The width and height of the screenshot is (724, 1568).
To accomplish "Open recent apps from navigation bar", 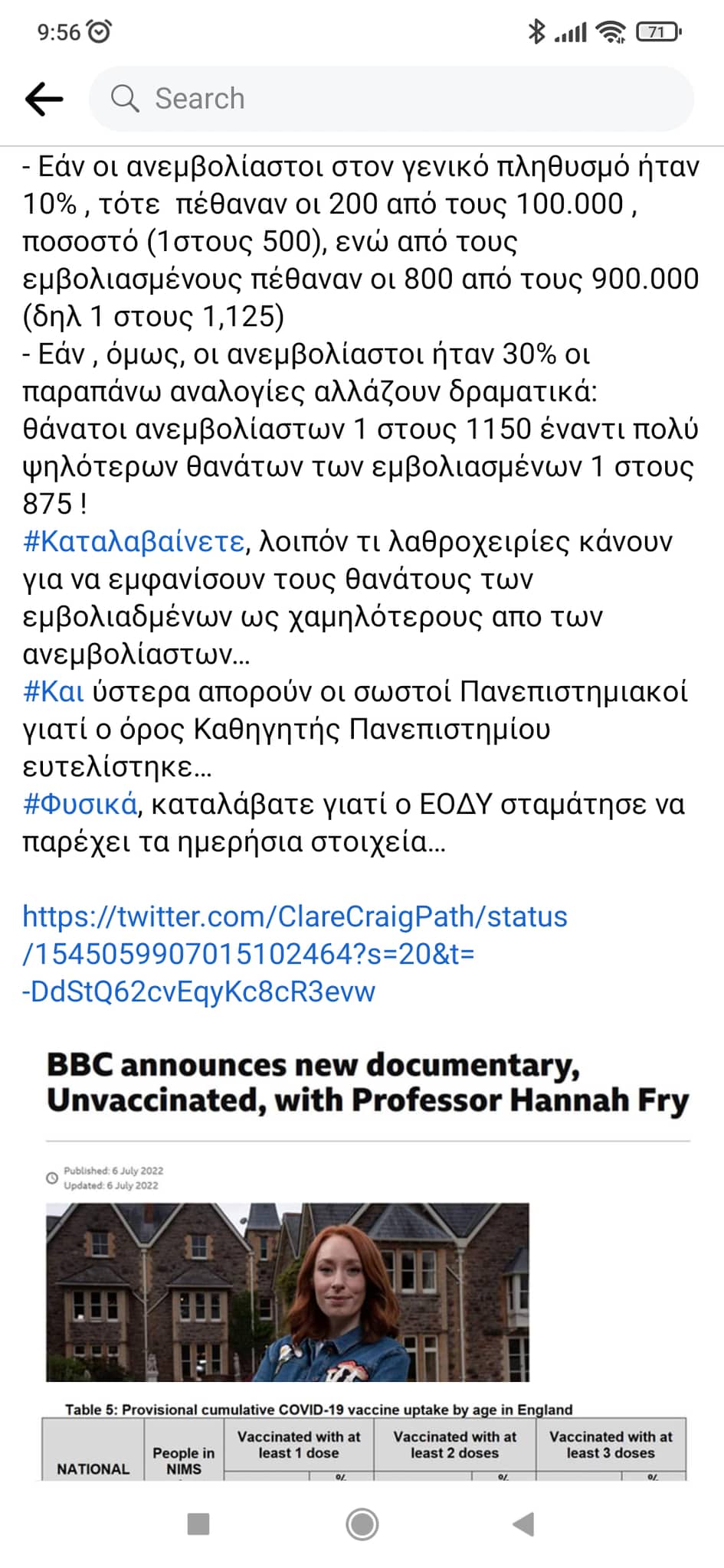I will [x=198, y=1524].
